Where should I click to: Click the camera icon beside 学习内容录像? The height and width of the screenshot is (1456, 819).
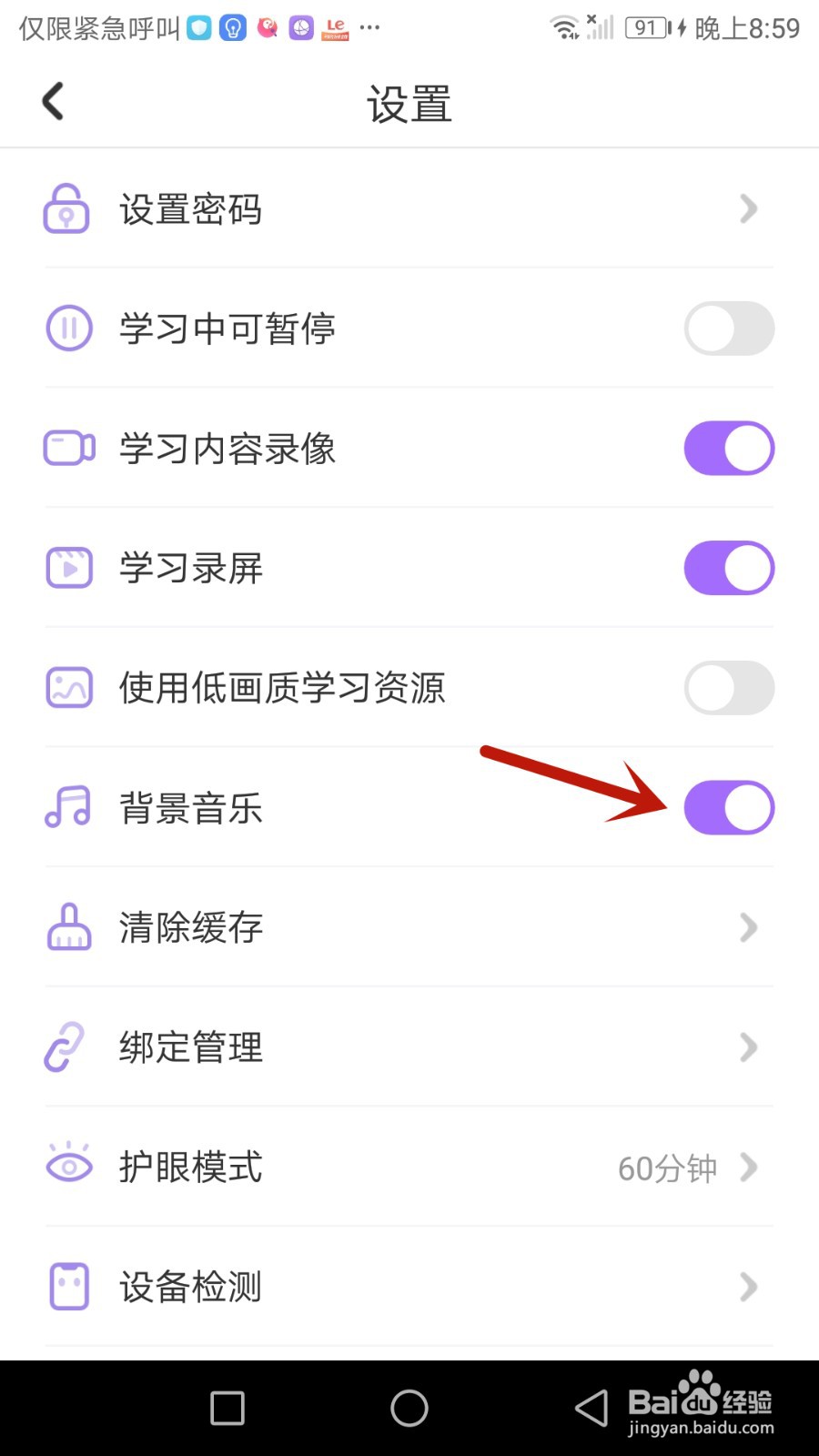coord(67,448)
